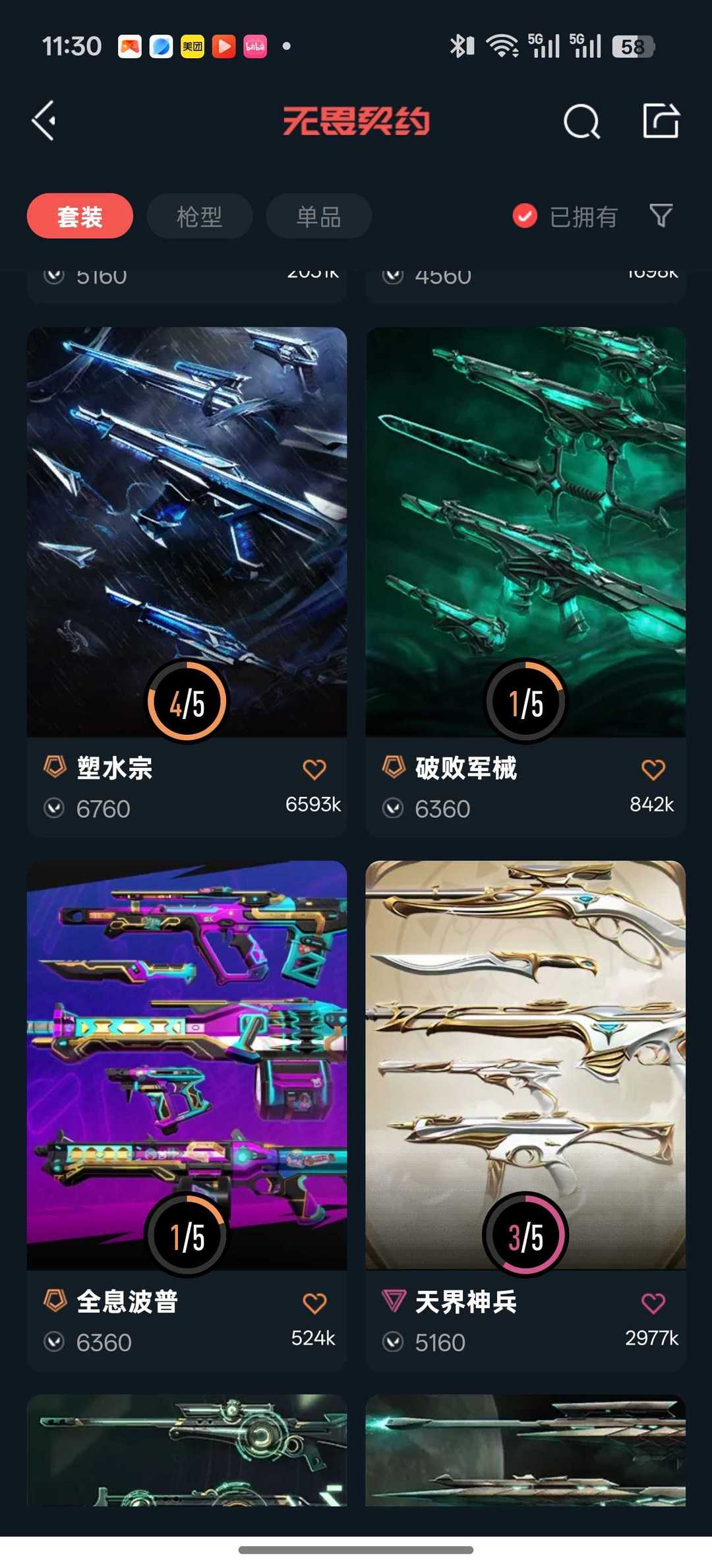Select the 单品 tab
712x1568 pixels.
318,216
